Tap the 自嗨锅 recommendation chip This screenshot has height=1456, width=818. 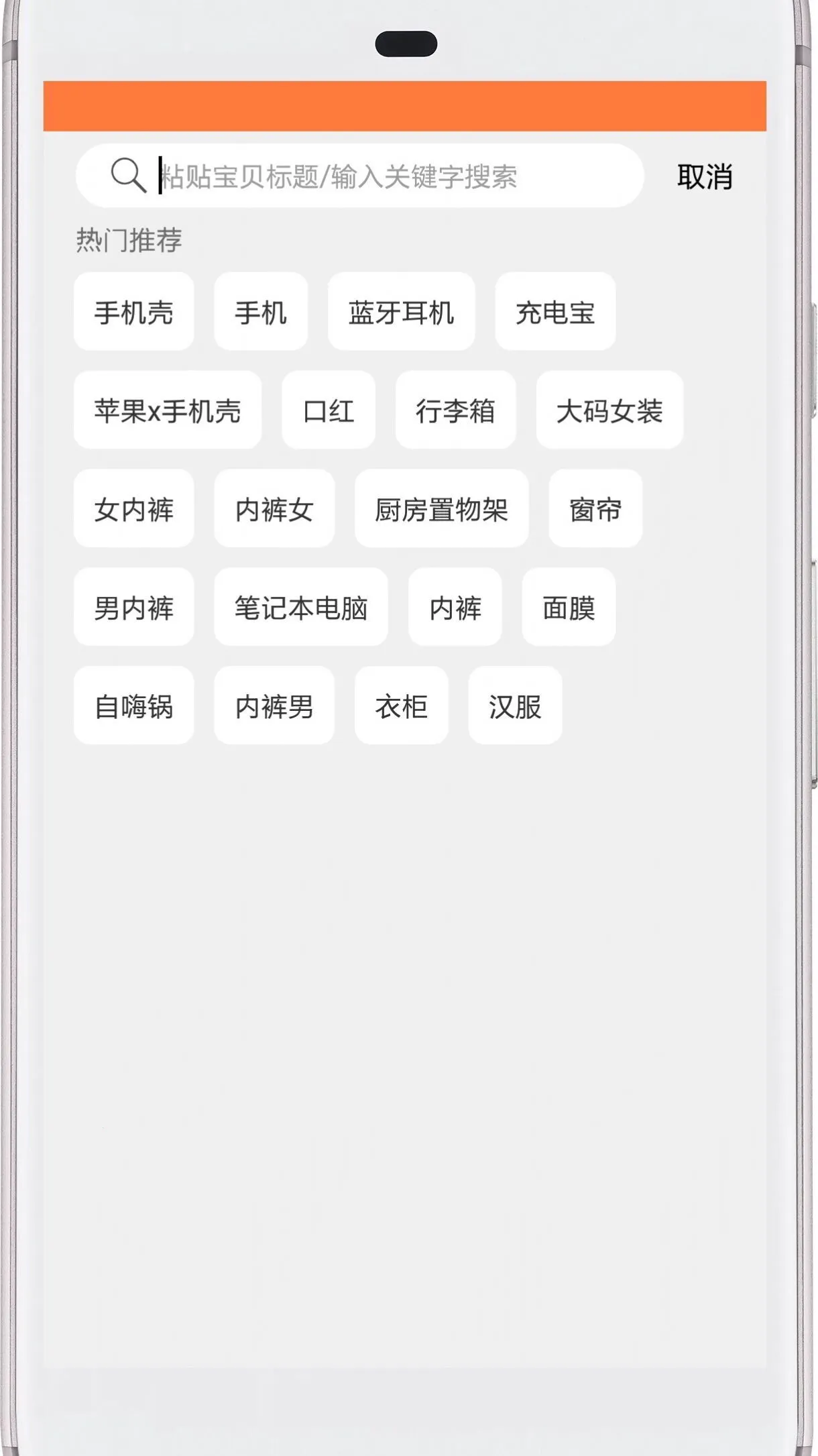pyautogui.click(x=134, y=706)
